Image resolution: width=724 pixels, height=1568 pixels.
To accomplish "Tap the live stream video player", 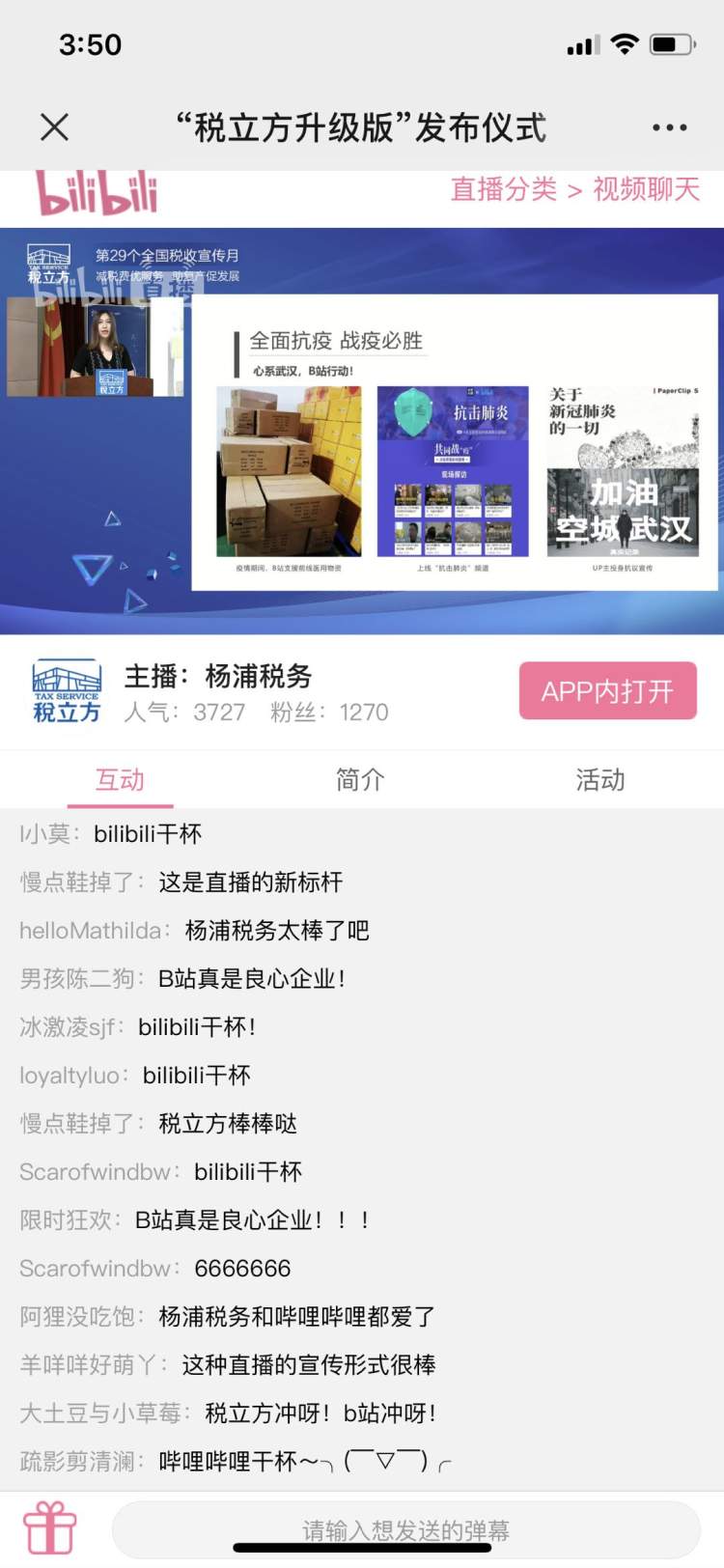I will pyautogui.click(x=362, y=431).
